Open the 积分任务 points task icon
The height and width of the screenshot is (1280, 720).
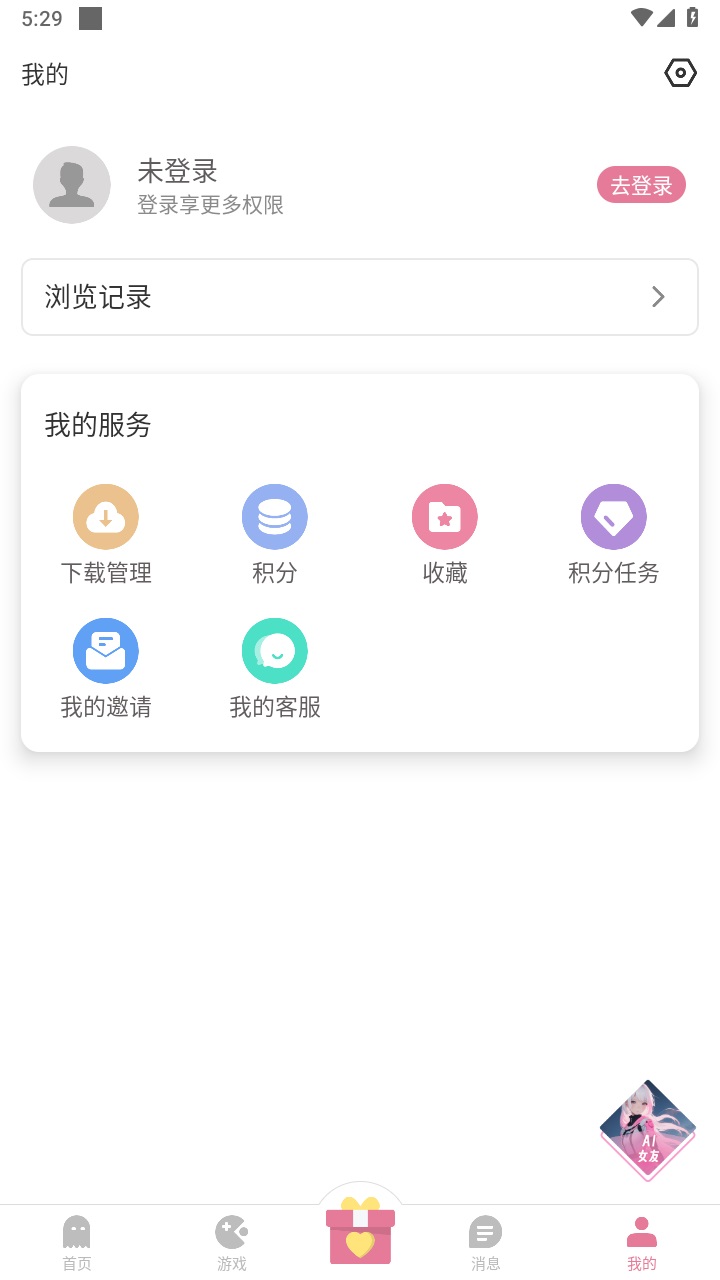[x=613, y=516]
